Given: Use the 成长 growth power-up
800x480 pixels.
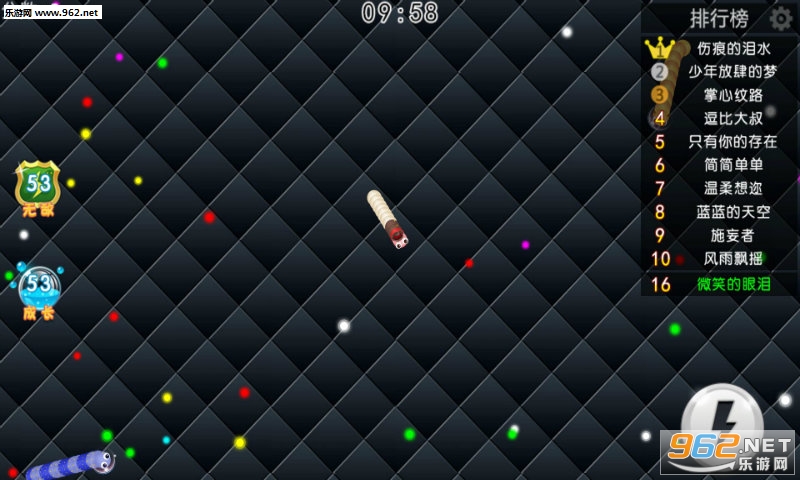Looking at the screenshot, I should coord(39,289).
